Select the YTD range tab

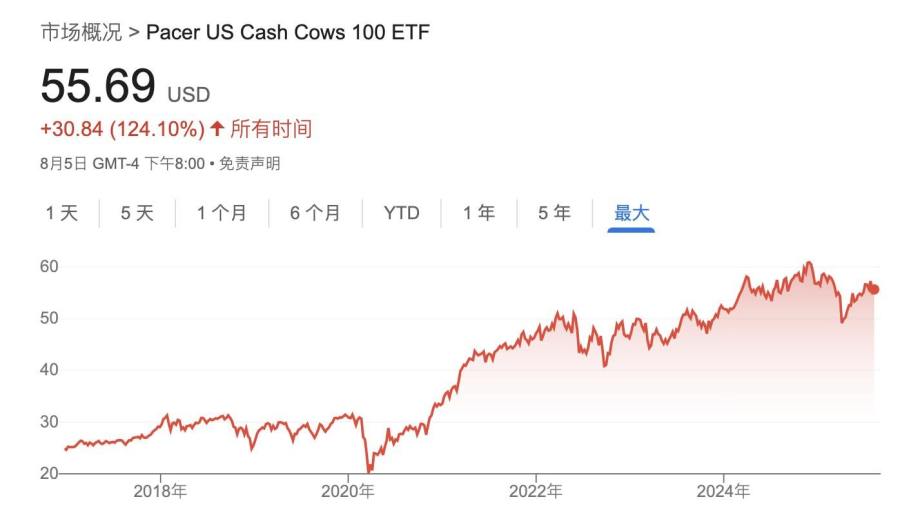[401, 213]
